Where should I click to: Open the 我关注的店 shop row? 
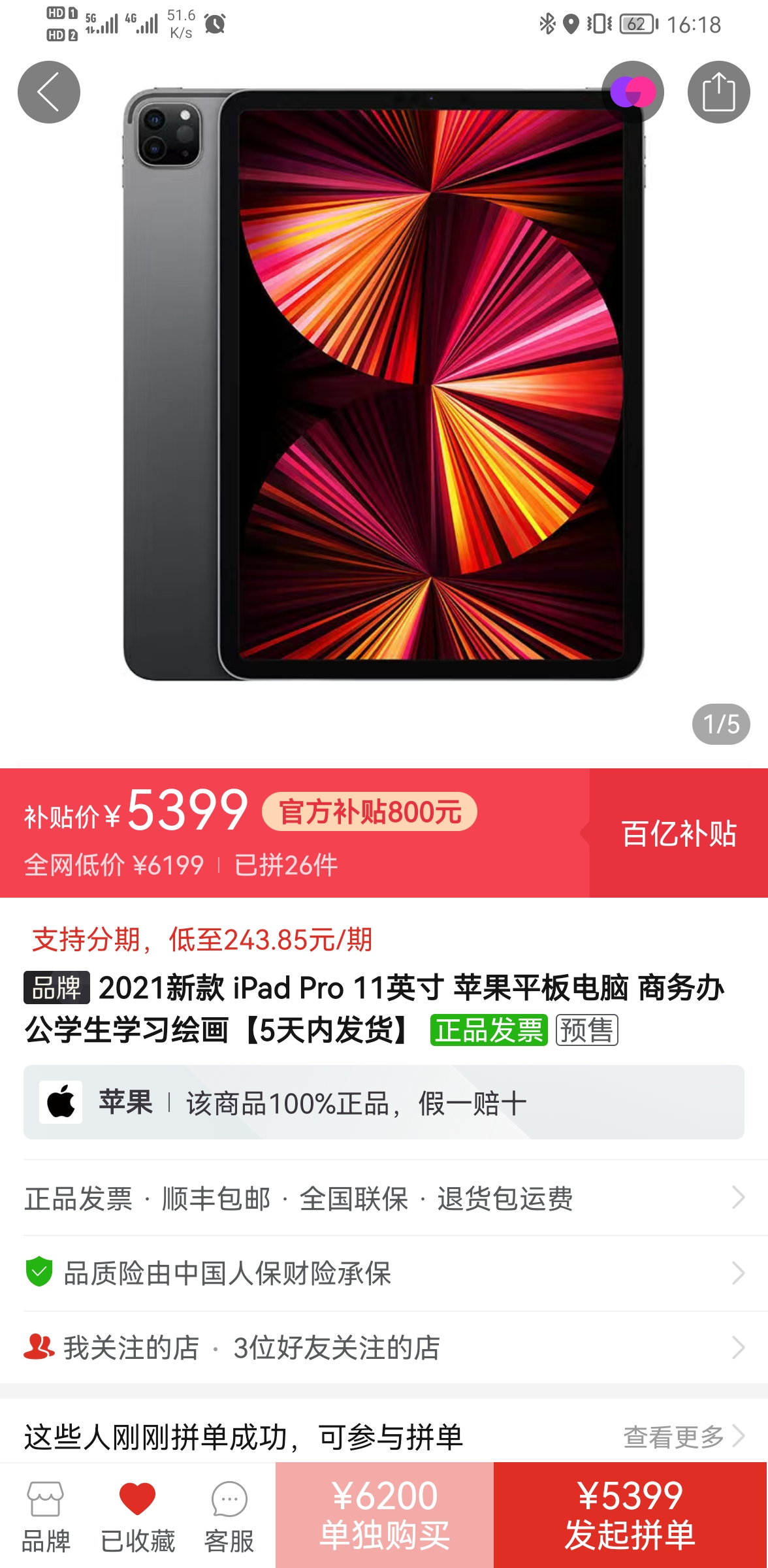(384, 1348)
